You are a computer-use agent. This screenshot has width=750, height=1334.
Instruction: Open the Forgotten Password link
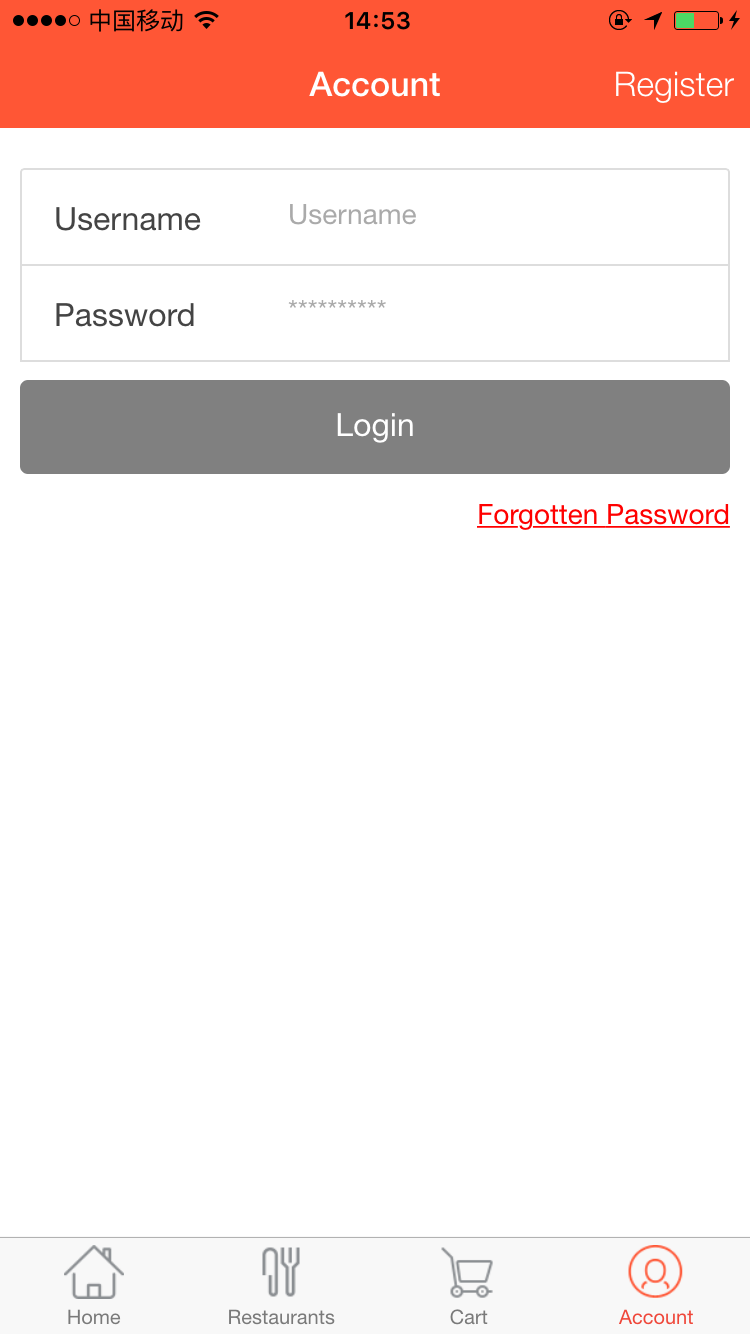(x=603, y=515)
